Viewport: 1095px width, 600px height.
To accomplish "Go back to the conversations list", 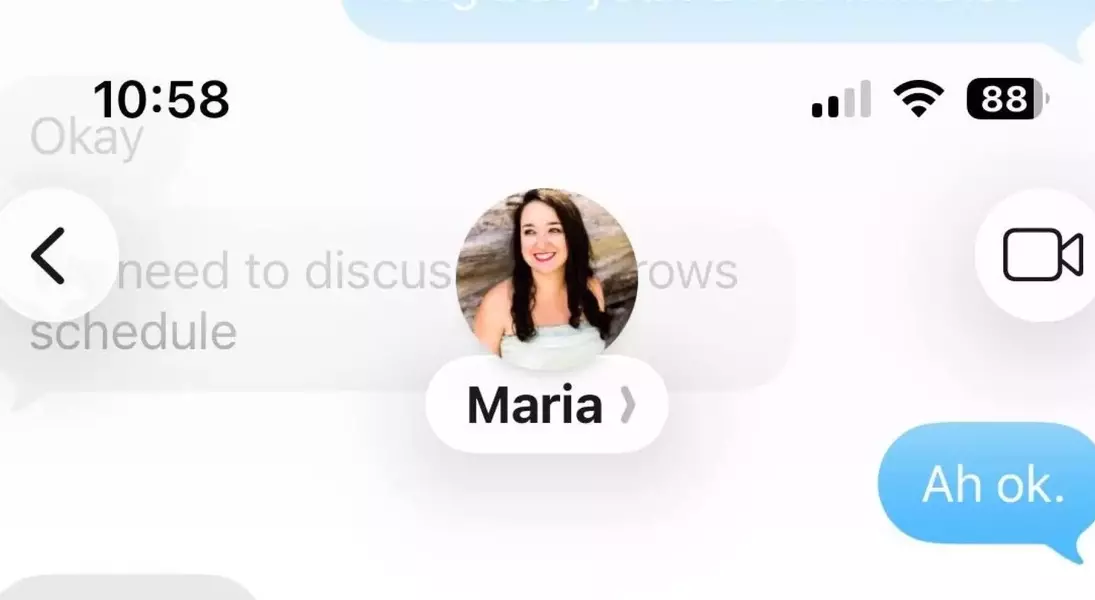I will pos(50,256).
